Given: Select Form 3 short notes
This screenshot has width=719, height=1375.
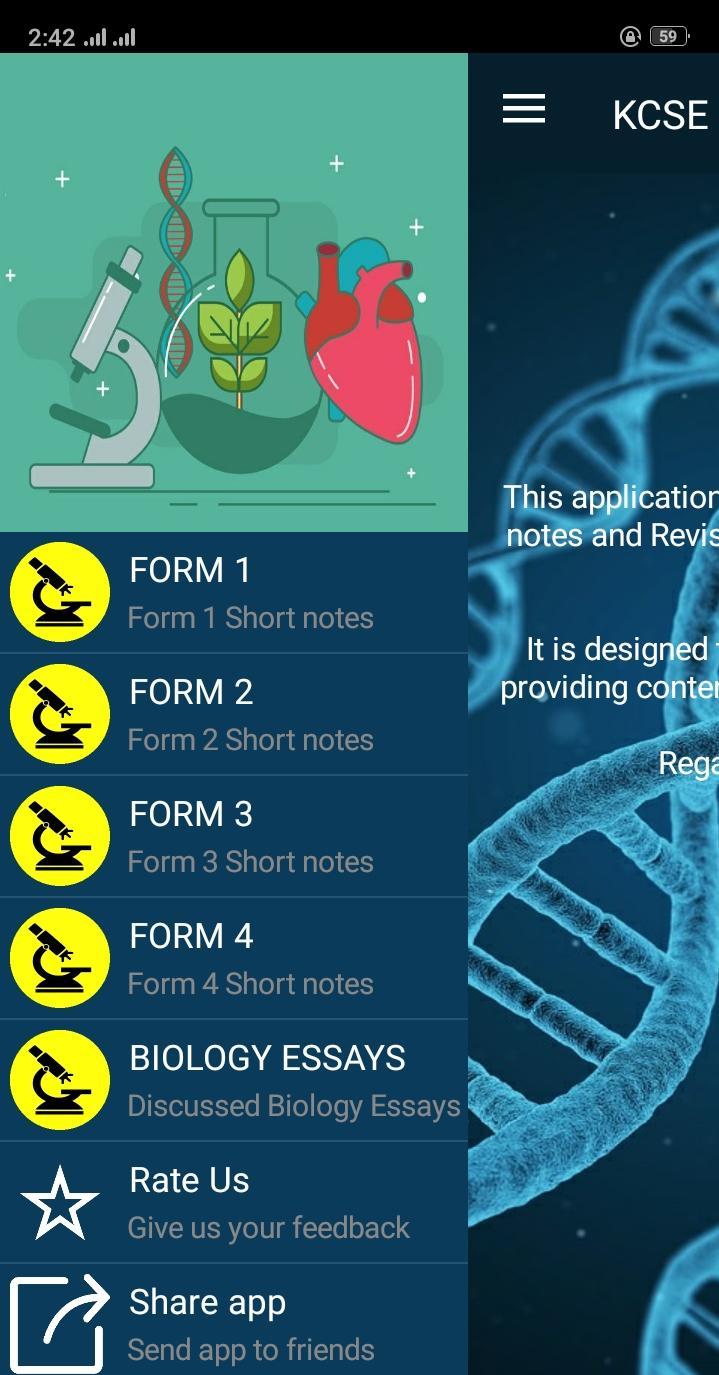Looking at the screenshot, I should point(234,836).
